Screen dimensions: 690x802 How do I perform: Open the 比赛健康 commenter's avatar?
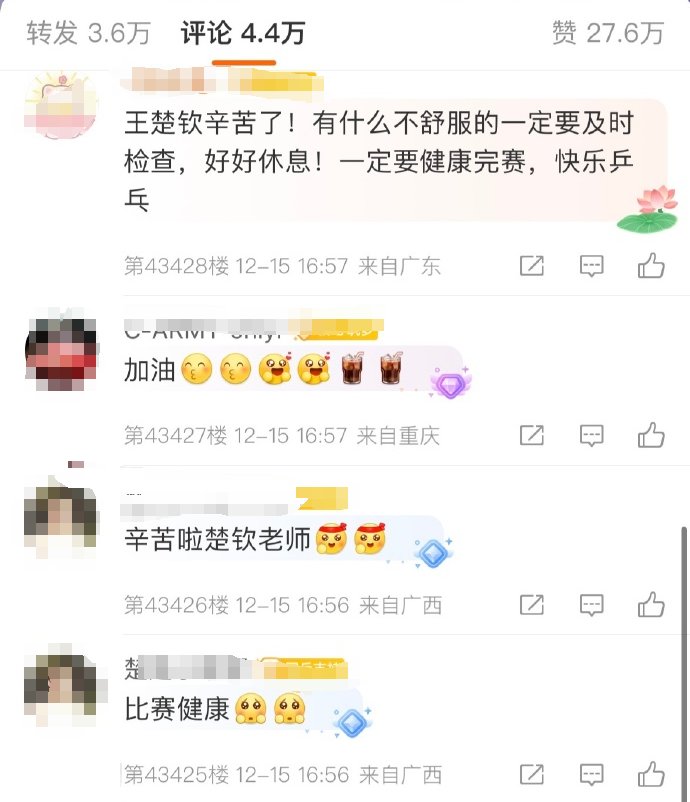[x=60, y=688]
